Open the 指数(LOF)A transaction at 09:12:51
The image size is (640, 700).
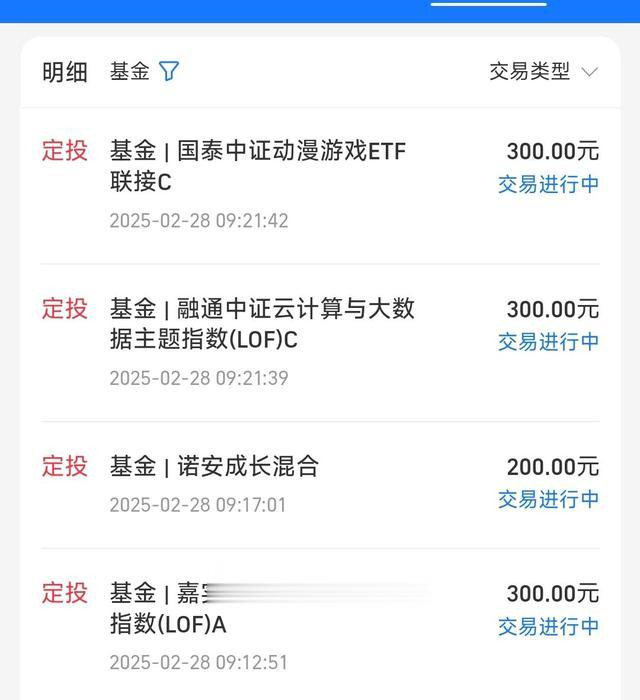point(320,625)
